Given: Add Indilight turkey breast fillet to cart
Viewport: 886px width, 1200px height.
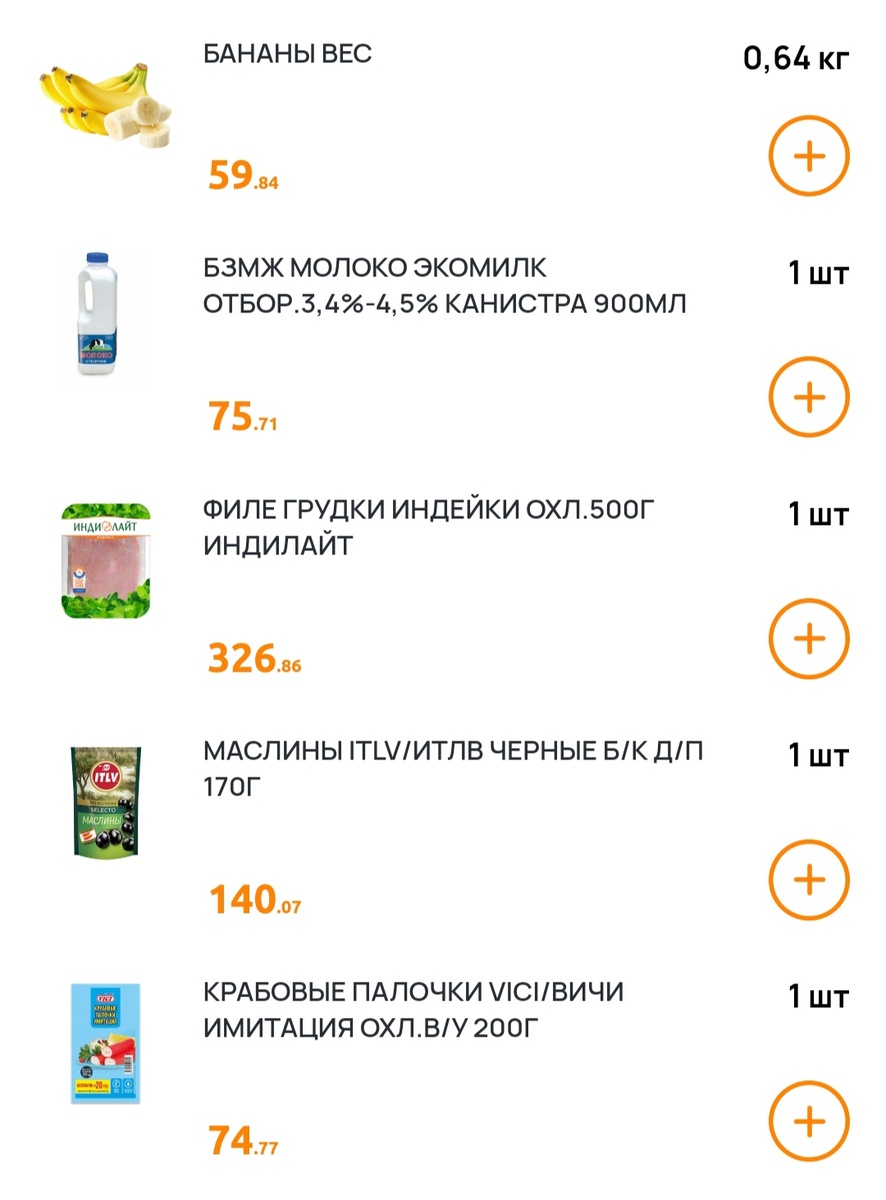Looking at the screenshot, I should tap(808, 638).
